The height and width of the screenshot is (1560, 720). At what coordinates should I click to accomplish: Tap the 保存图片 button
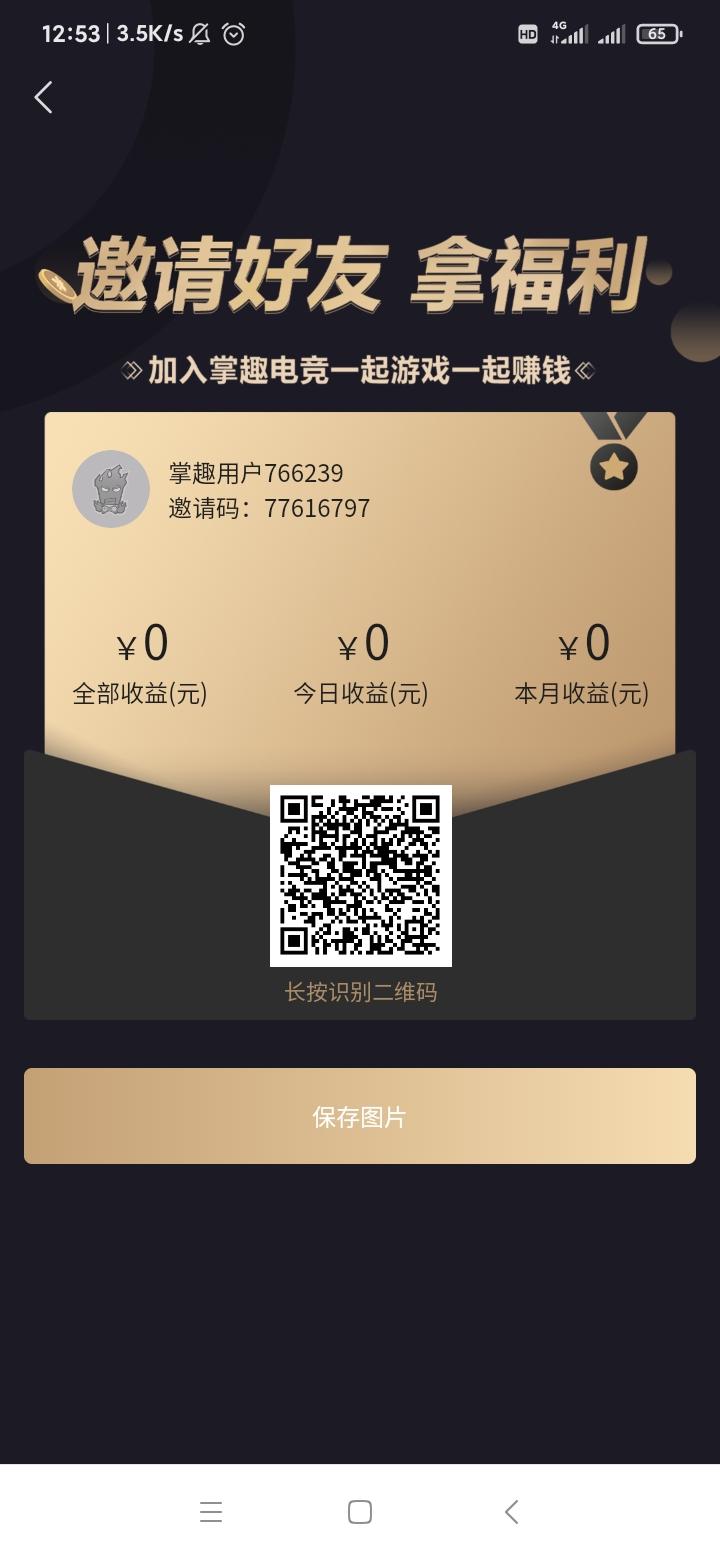point(358,1116)
